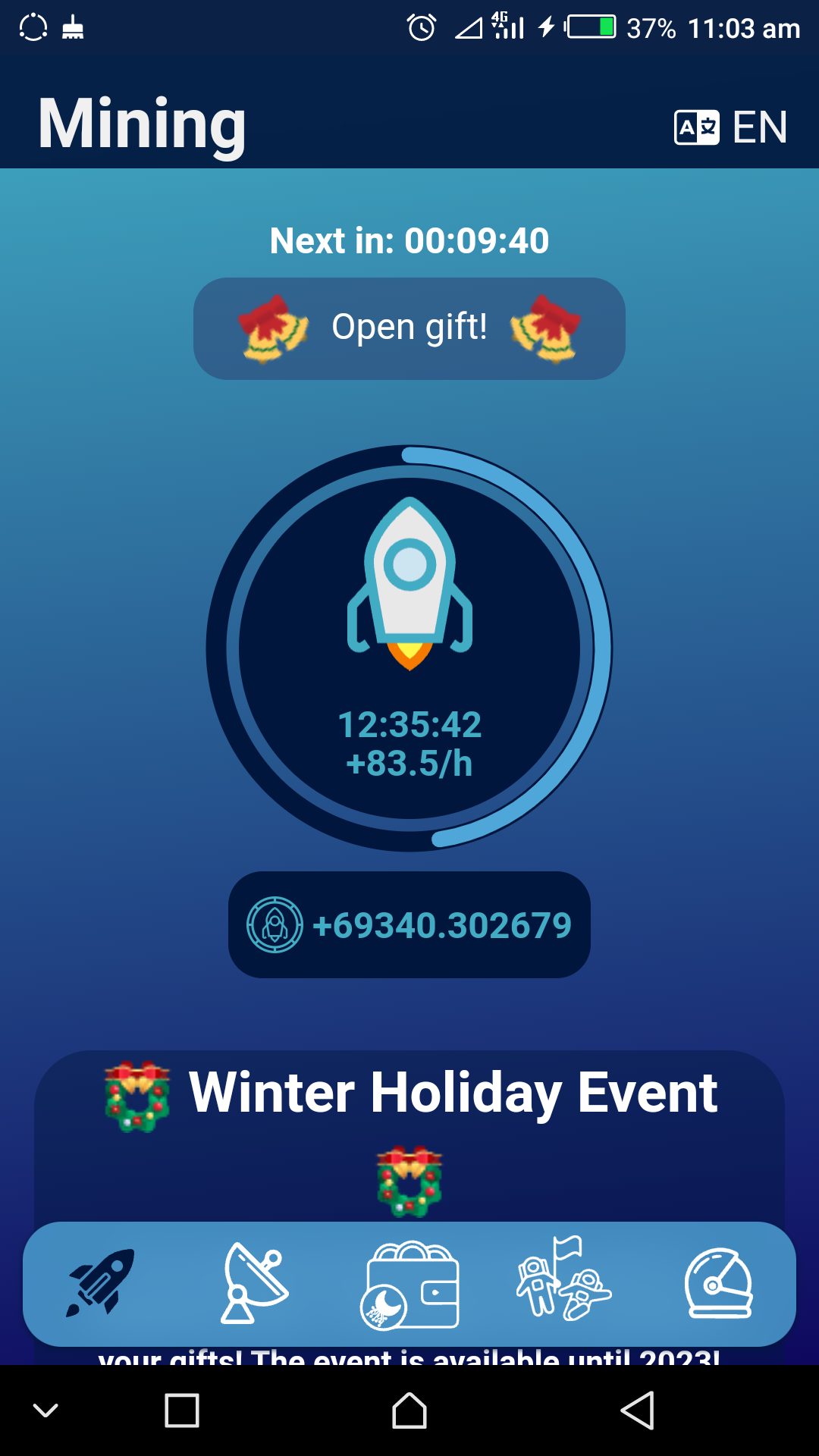The width and height of the screenshot is (819, 1456).
Task: Return to the Android home screen
Action: [409, 1410]
